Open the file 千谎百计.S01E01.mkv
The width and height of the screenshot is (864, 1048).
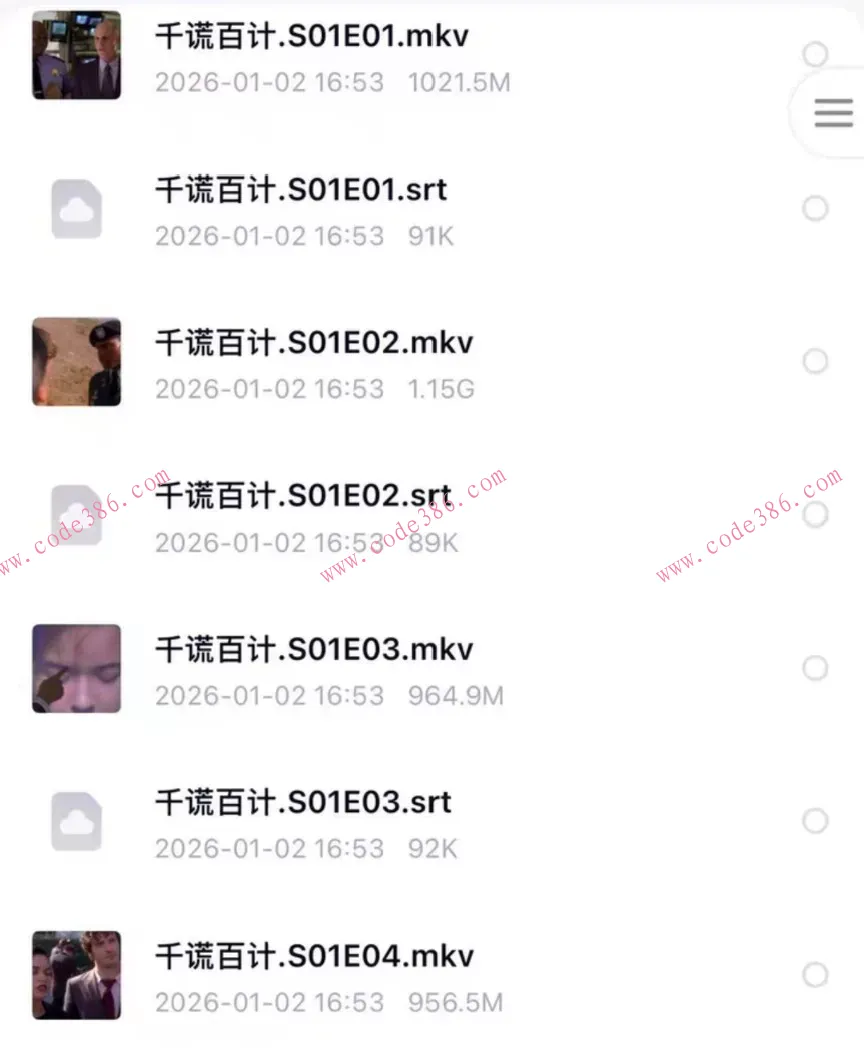[312, 36]
